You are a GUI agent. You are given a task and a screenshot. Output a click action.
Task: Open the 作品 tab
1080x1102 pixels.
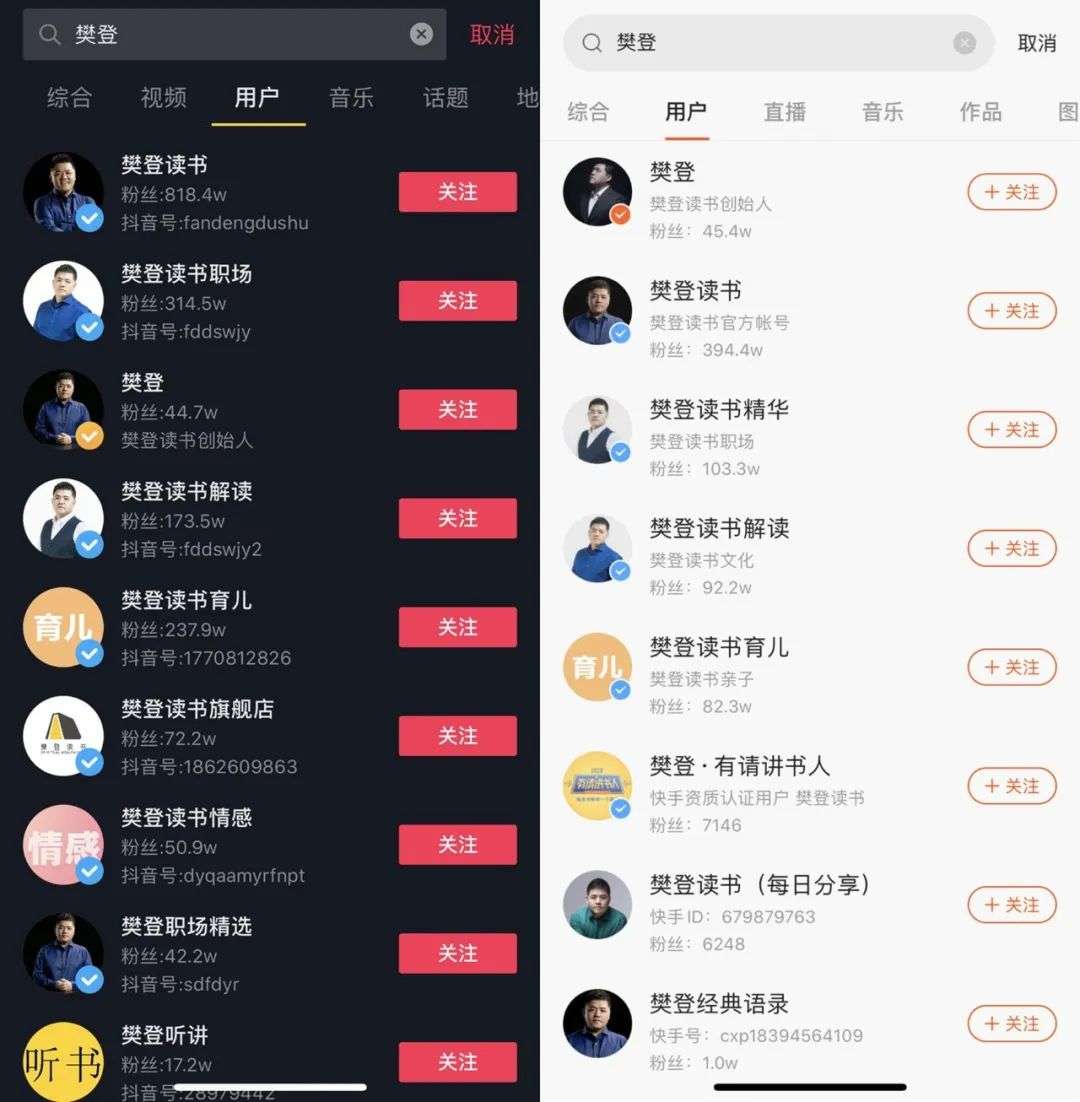click(980, 112)
